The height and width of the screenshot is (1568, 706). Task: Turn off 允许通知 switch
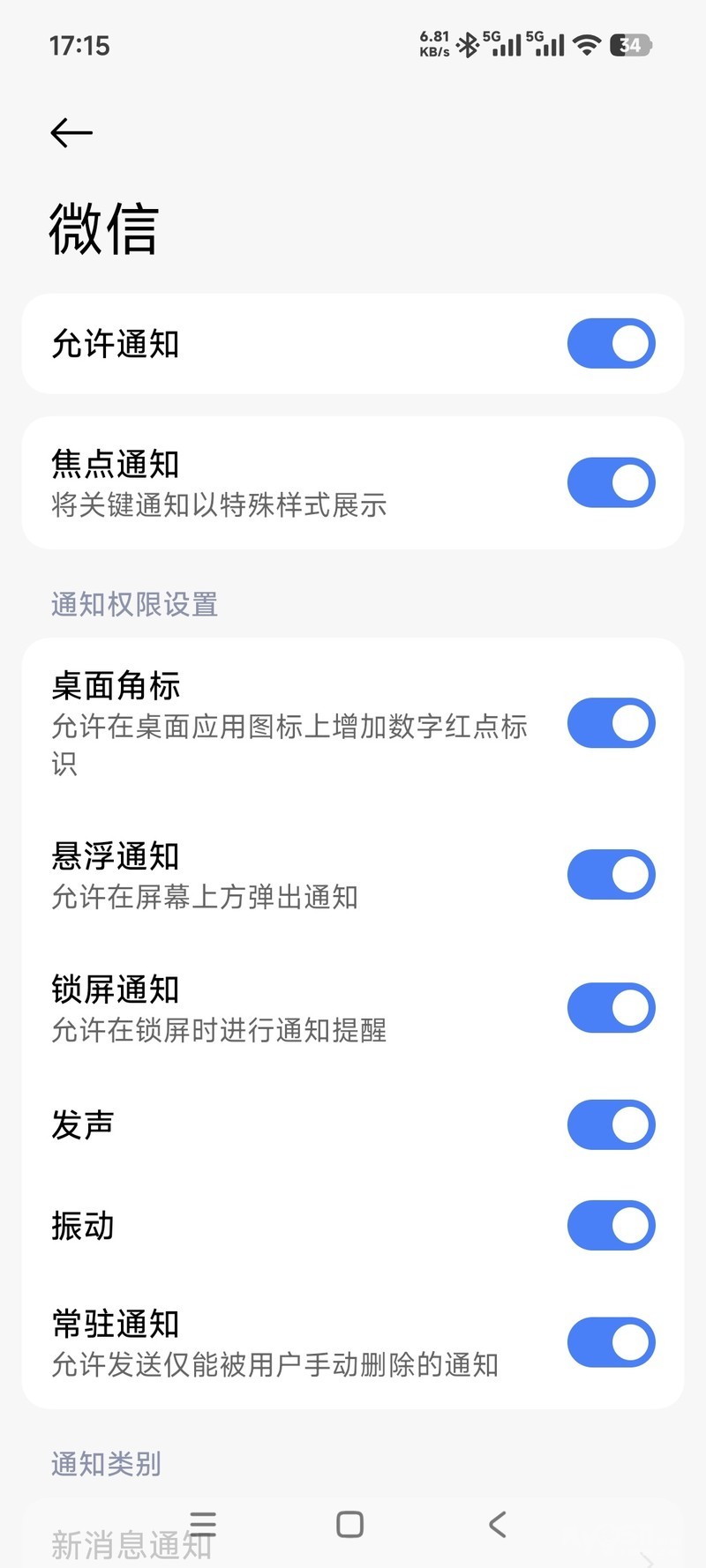click(611, 344)
